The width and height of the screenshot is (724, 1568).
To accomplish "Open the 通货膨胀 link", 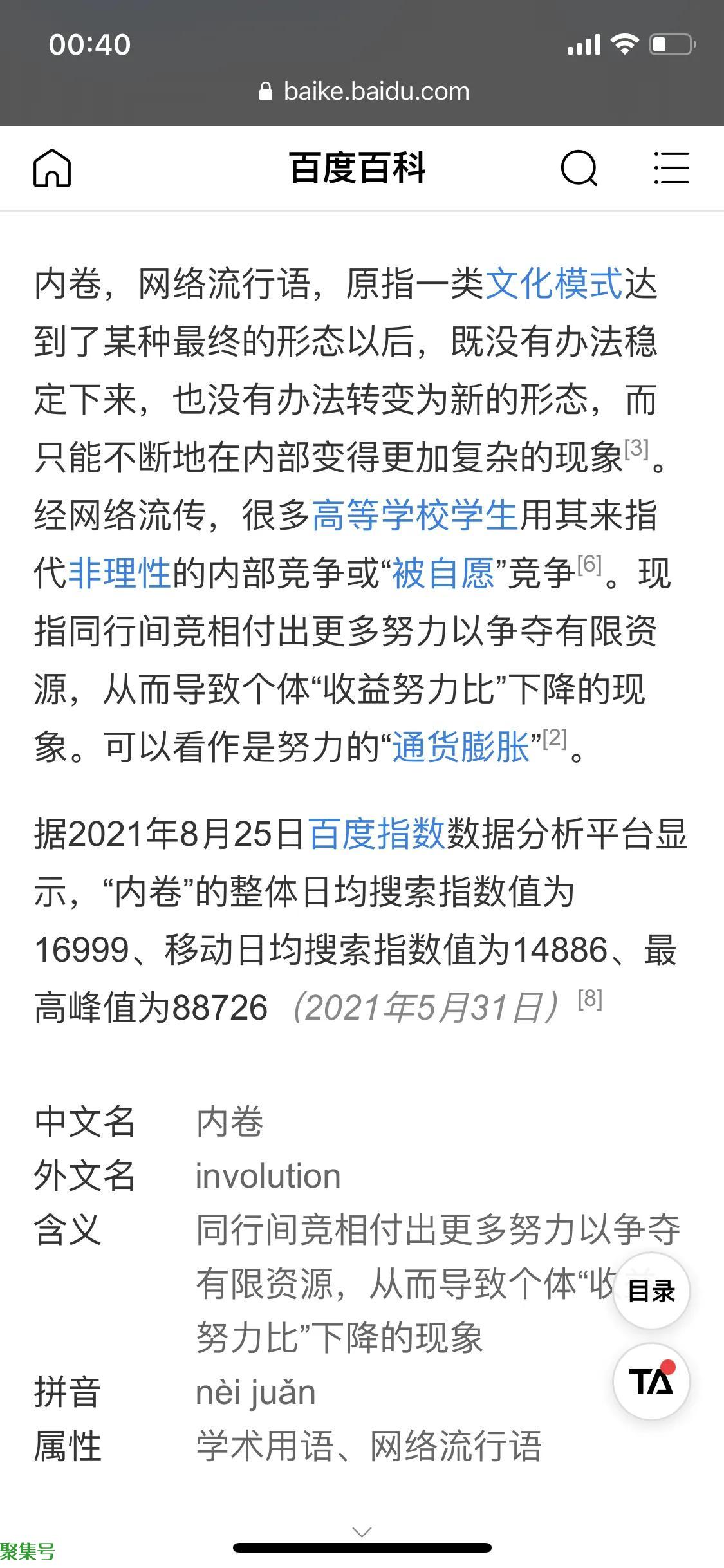I will point(461,747).
